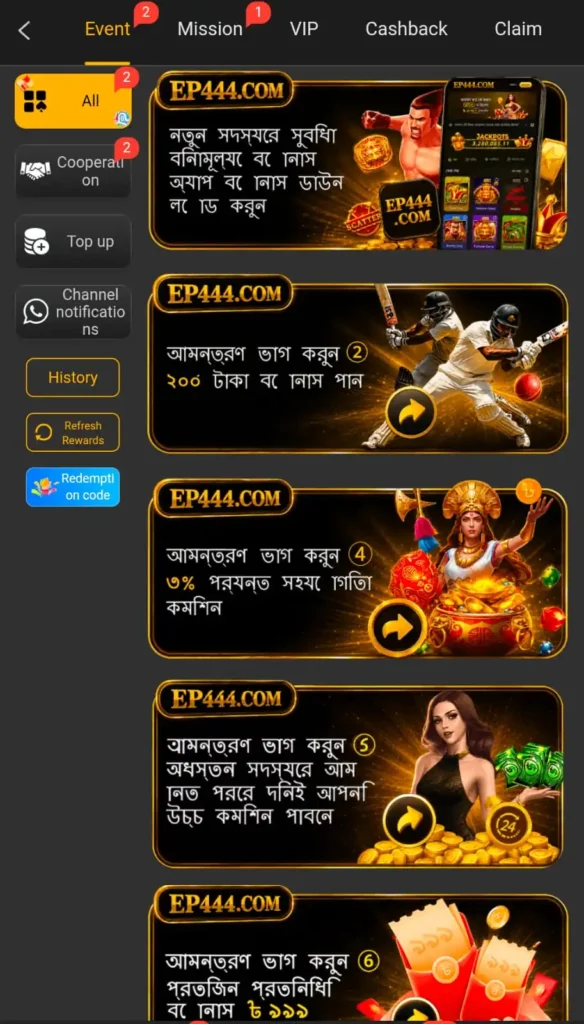This screenshot has height=1024, width=584.
Task: Switch to the Cashback tab
Action: [x=406, y=29]
